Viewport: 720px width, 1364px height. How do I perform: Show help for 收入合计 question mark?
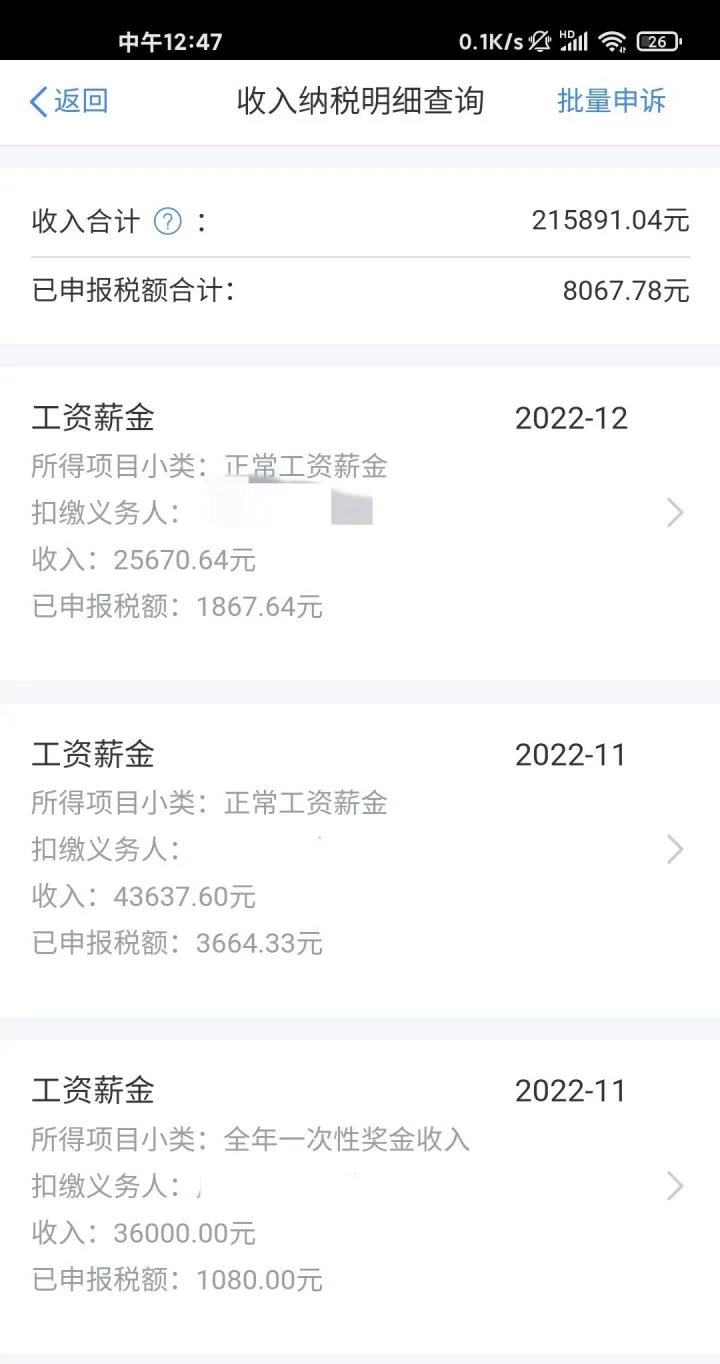click(x=167, y=221)
